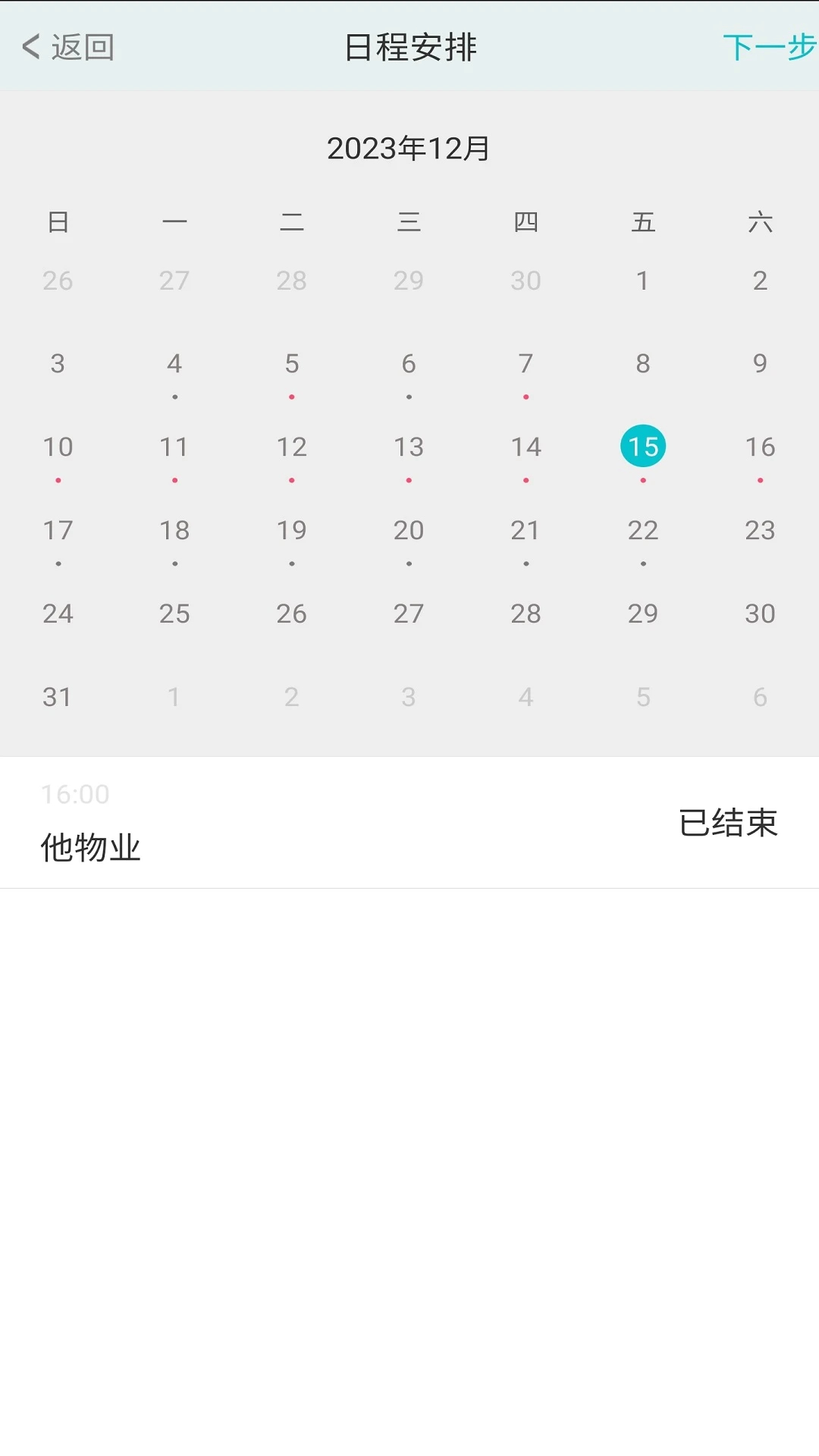Tap the 六 weekday column header
Screen dimensions: 819x1456
click(x=761, y=222)
